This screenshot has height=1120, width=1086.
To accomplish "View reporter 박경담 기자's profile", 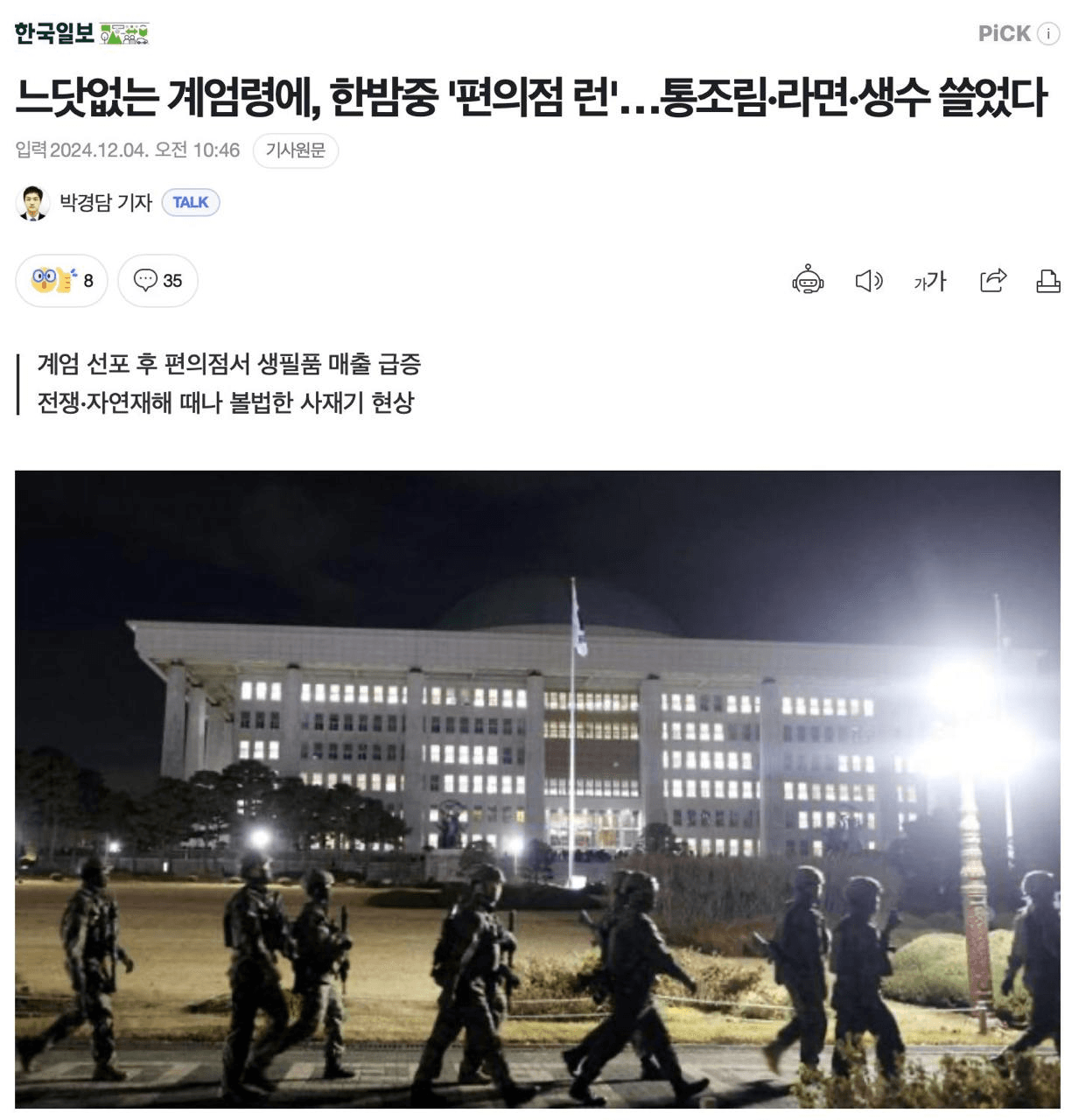I will (105, 202).
